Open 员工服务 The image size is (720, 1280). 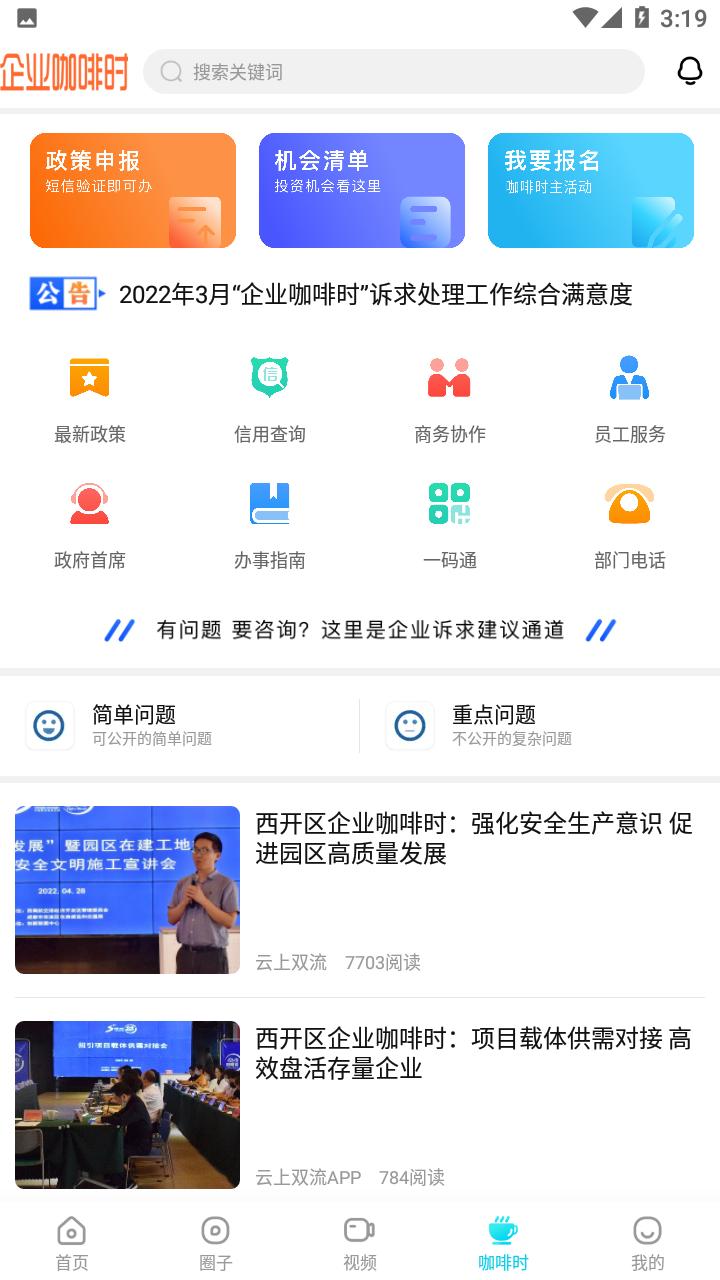click(630, 398)
